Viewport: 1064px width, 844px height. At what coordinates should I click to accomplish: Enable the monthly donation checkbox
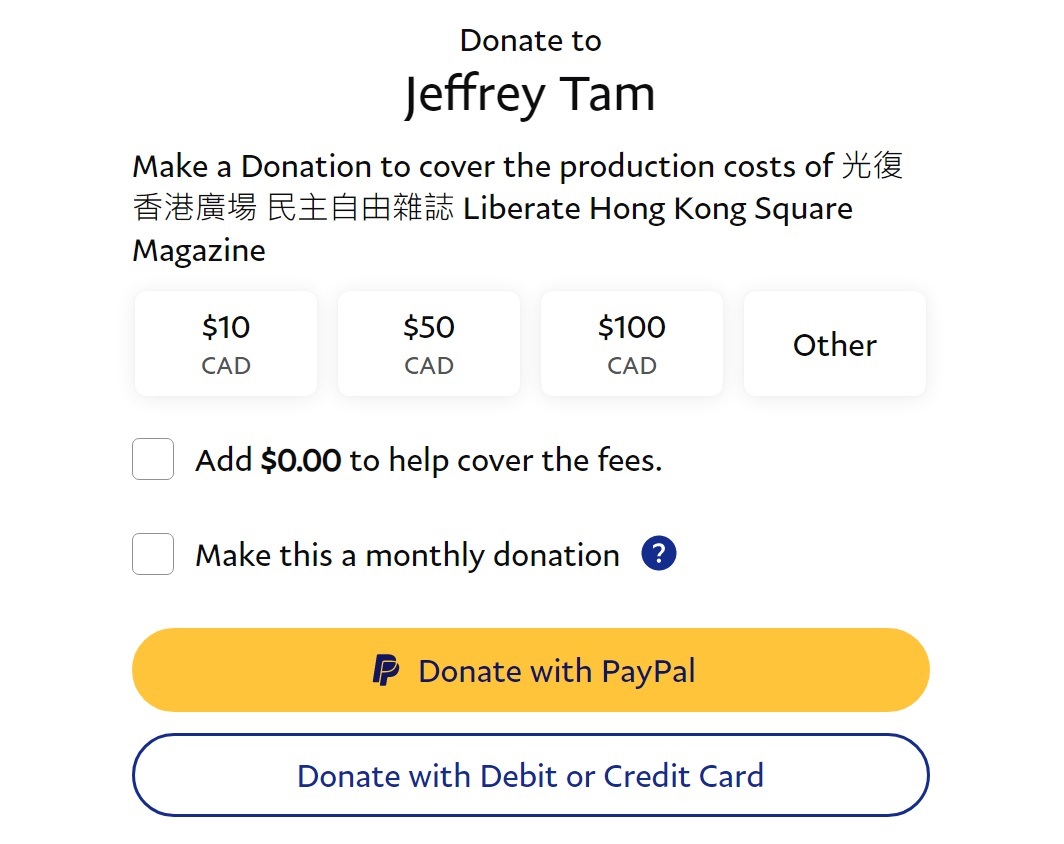tap(153, 554)
